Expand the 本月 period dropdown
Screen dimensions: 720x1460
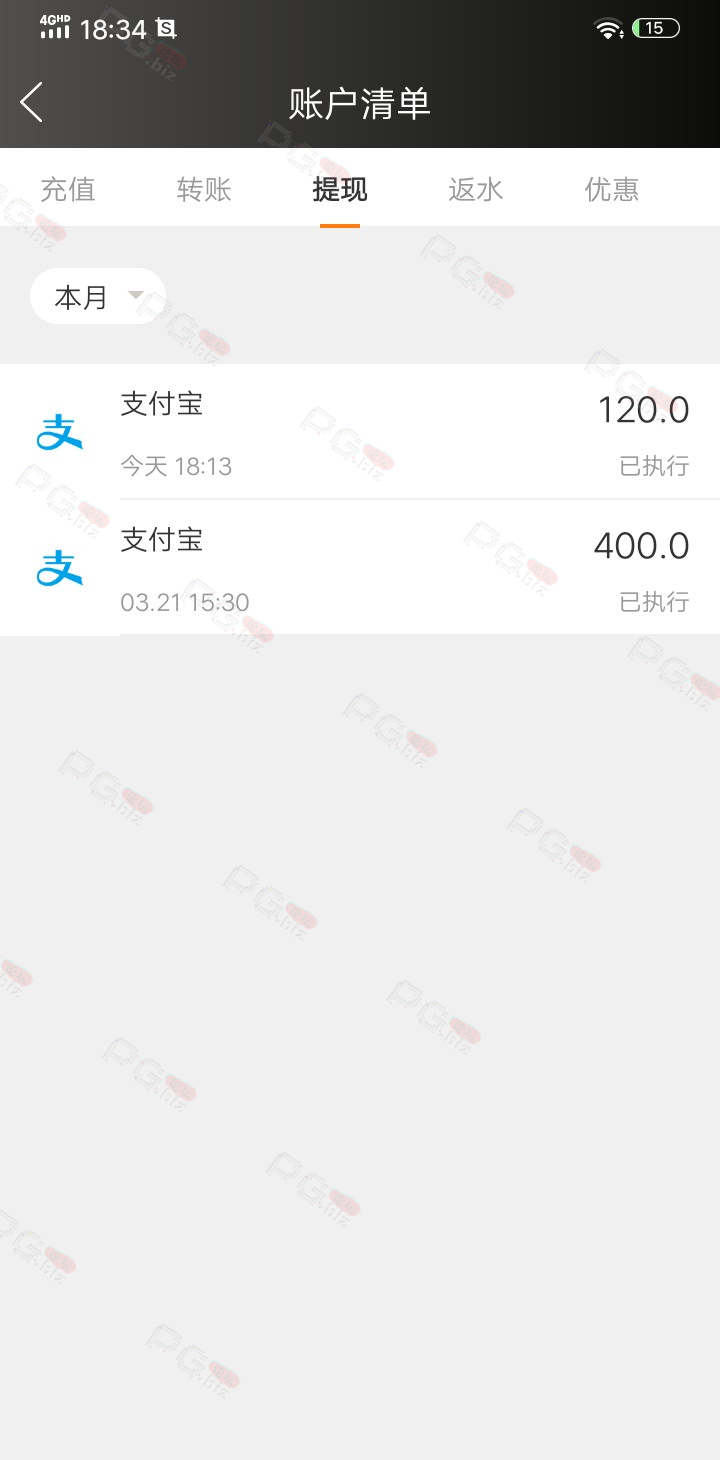click(98, 296)
